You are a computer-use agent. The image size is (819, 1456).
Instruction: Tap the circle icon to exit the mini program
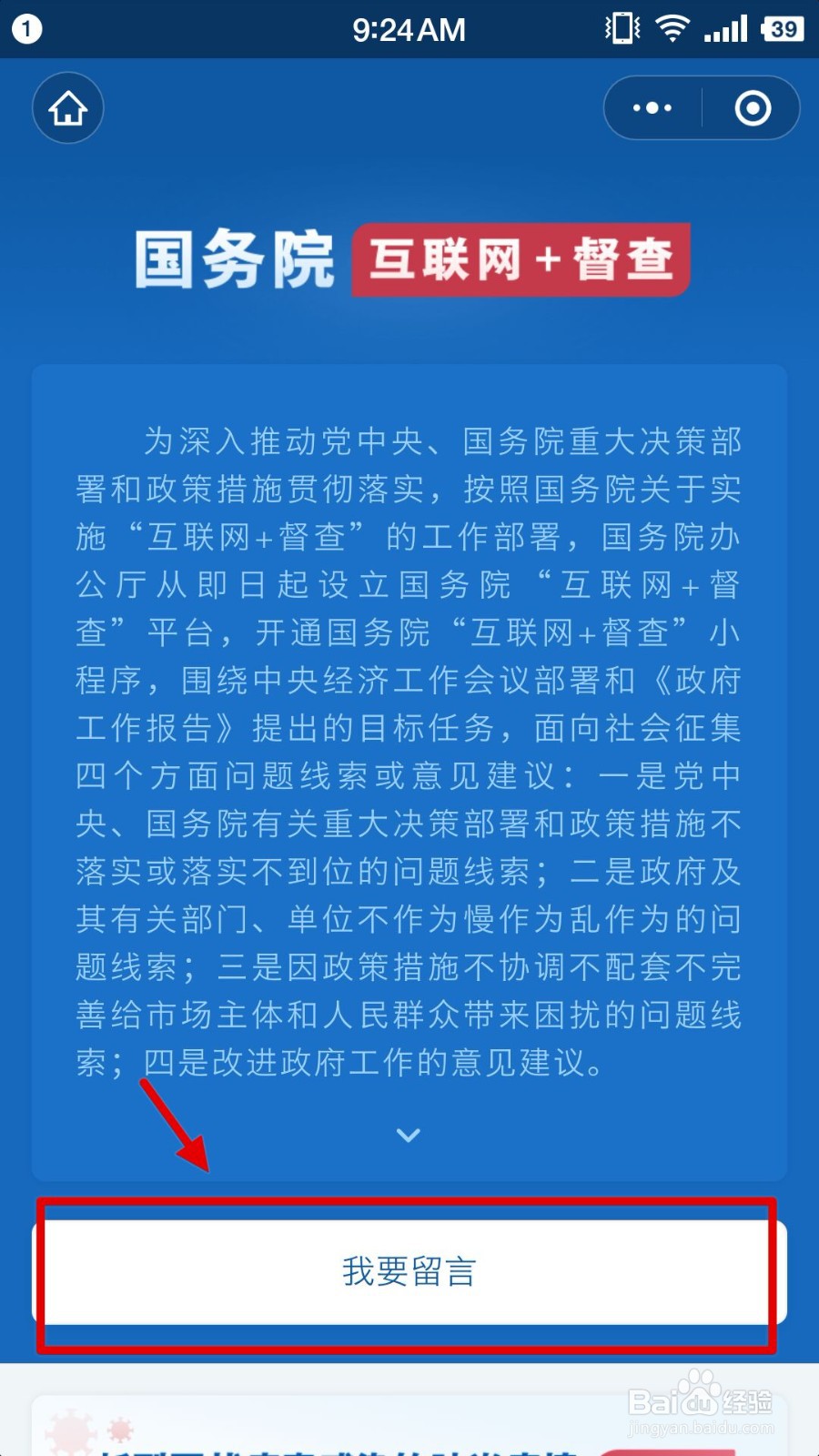753,107
